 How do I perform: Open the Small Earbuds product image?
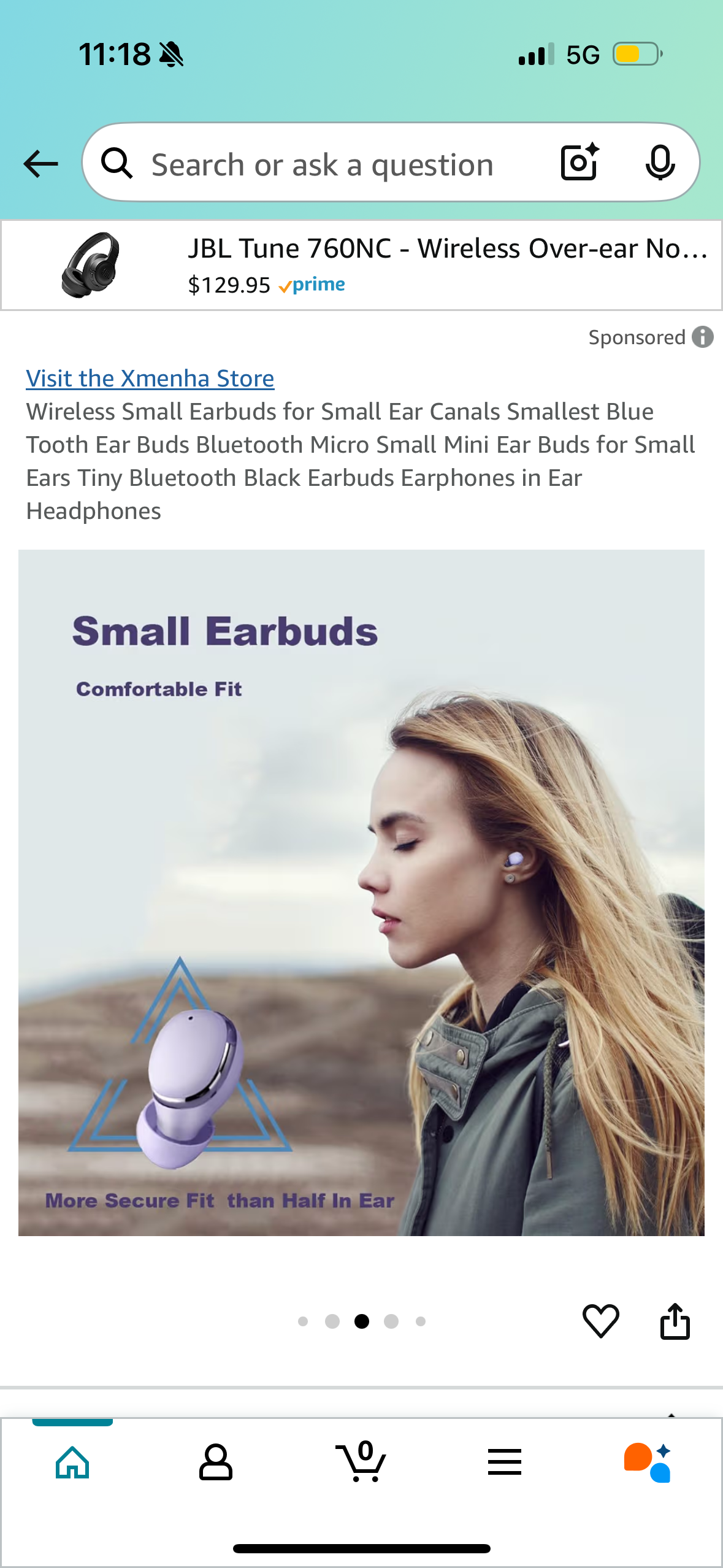(x=361, y=892)
